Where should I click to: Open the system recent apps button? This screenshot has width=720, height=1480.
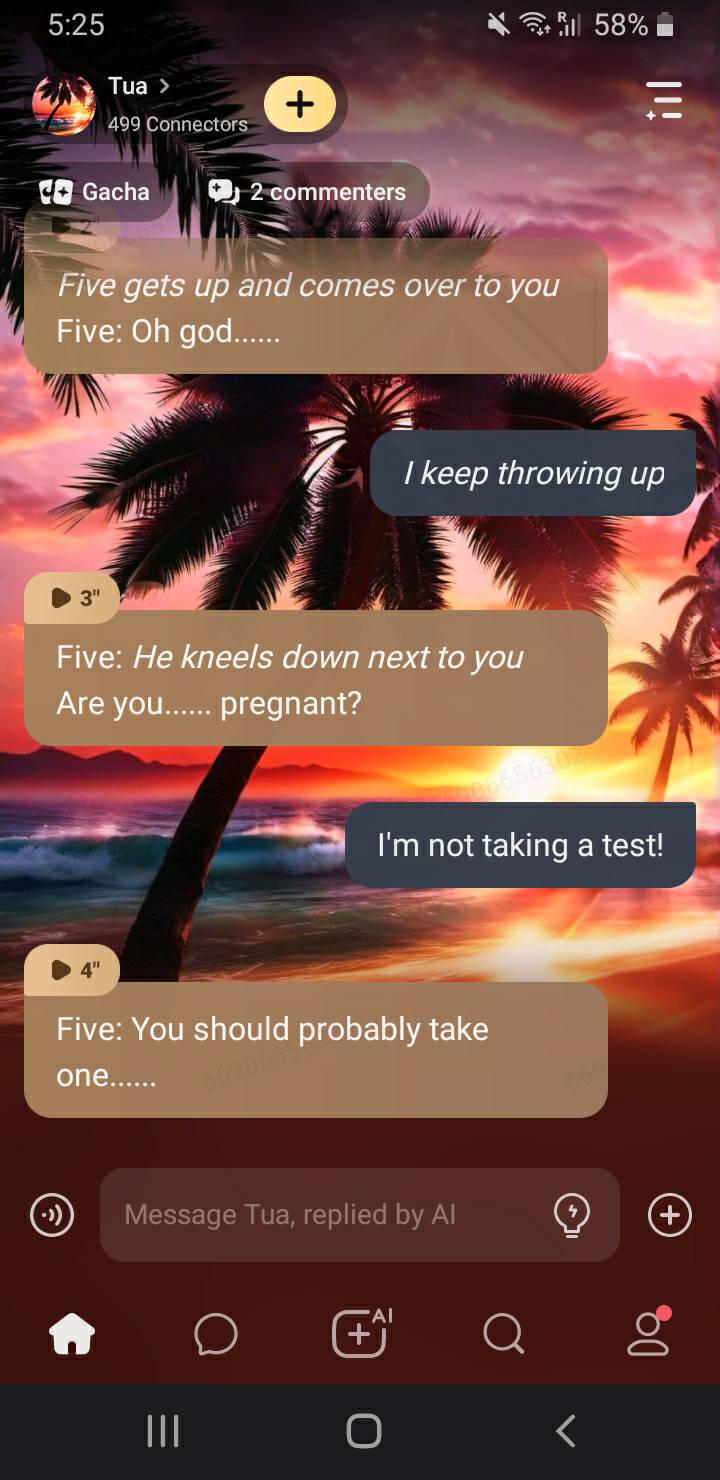coord(162,1431)
